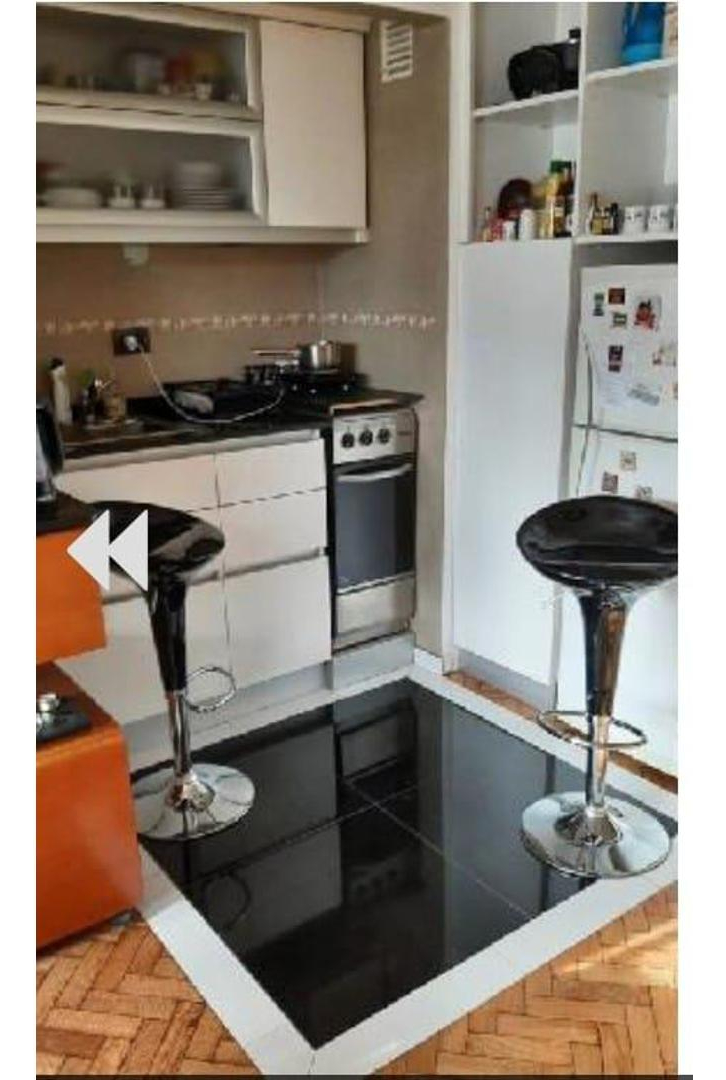Go back to the previous photo

[108, 549]
